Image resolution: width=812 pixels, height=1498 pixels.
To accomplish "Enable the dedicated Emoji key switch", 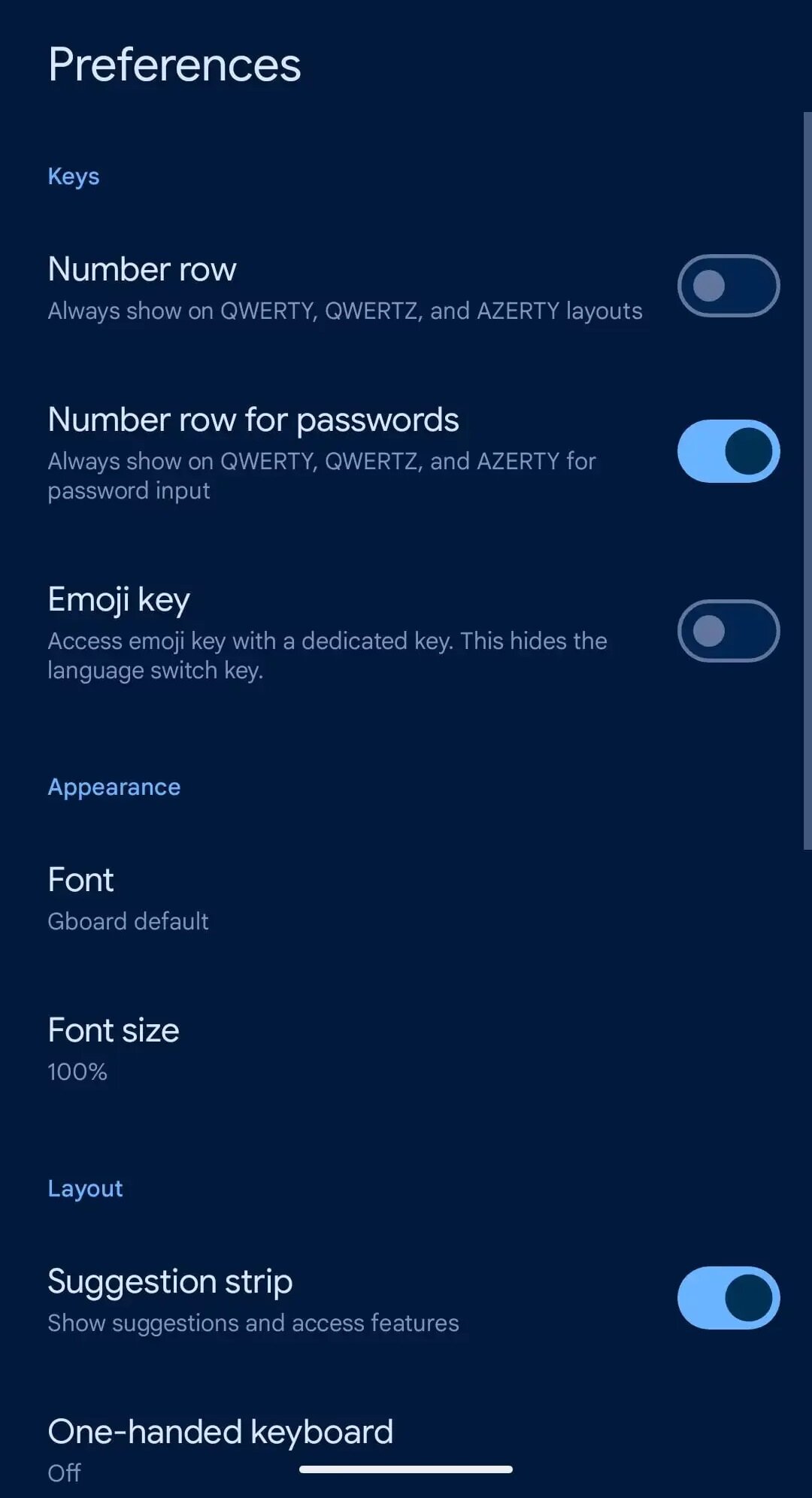I will pos(728,631).
